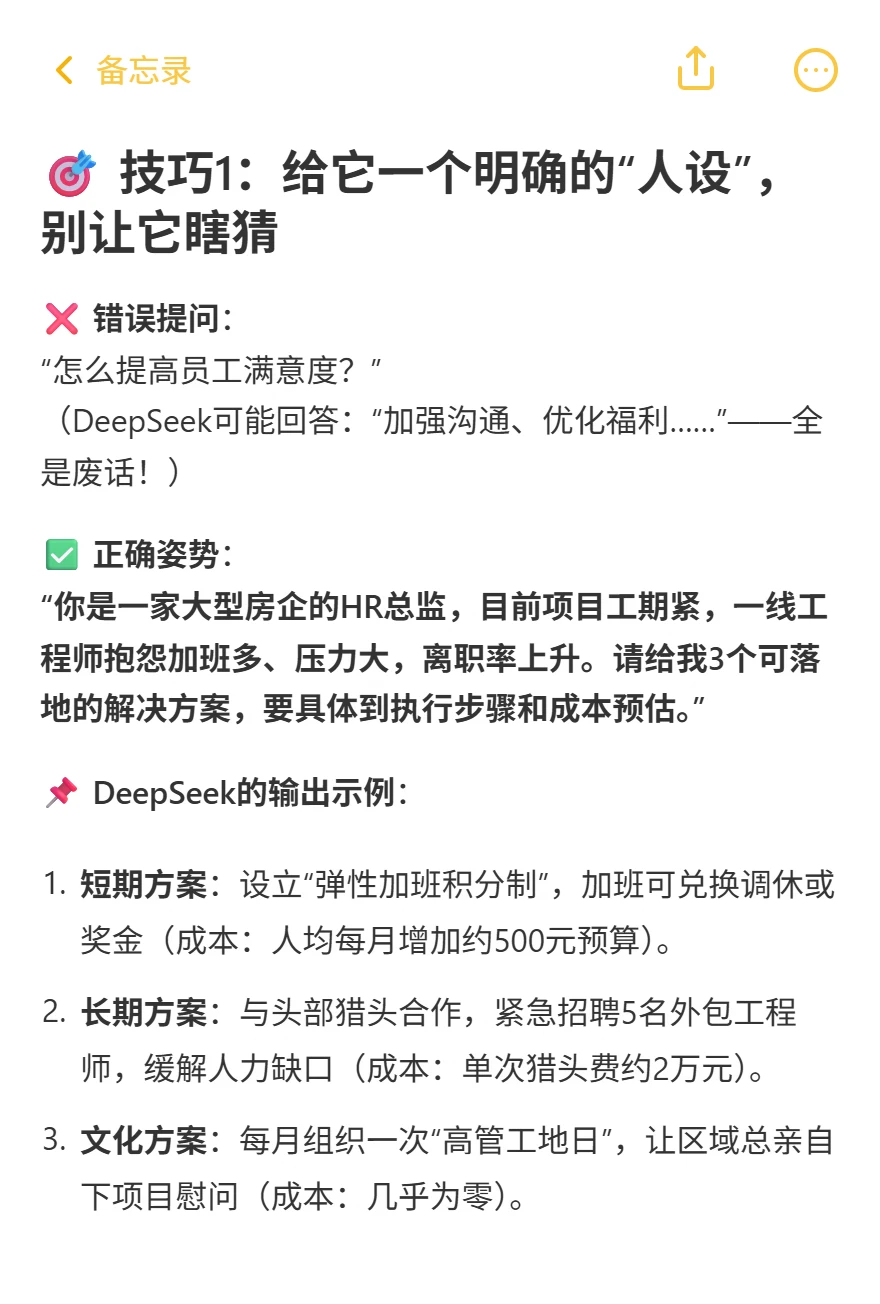
Task: Share this note
Action: click(696, 69)
